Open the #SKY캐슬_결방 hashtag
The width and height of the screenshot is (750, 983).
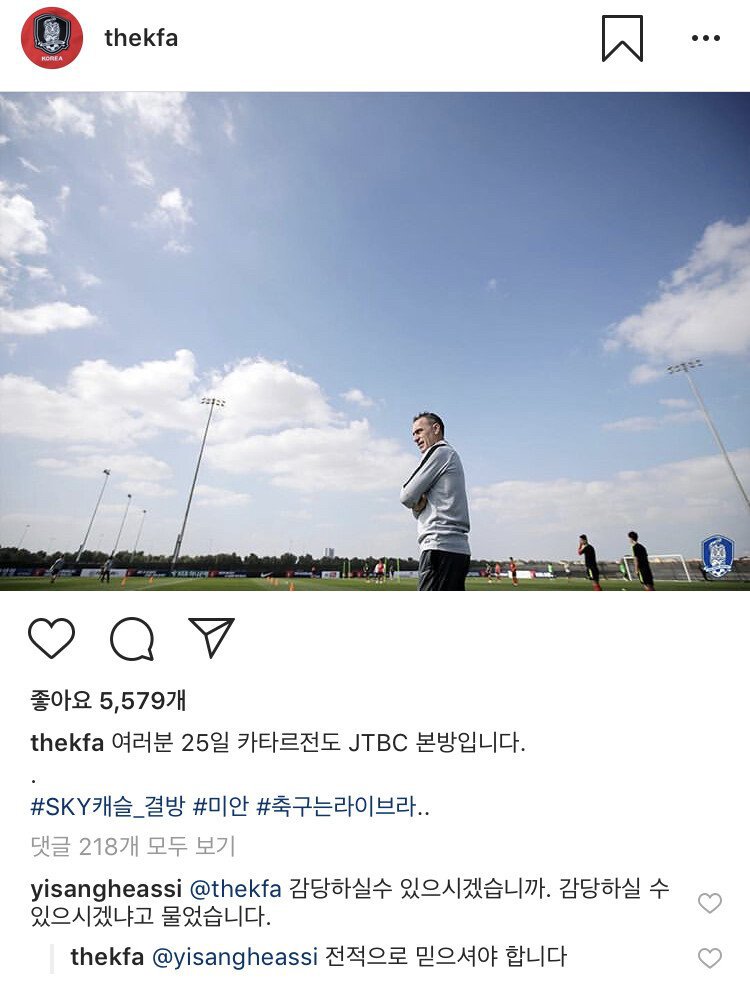108,806
